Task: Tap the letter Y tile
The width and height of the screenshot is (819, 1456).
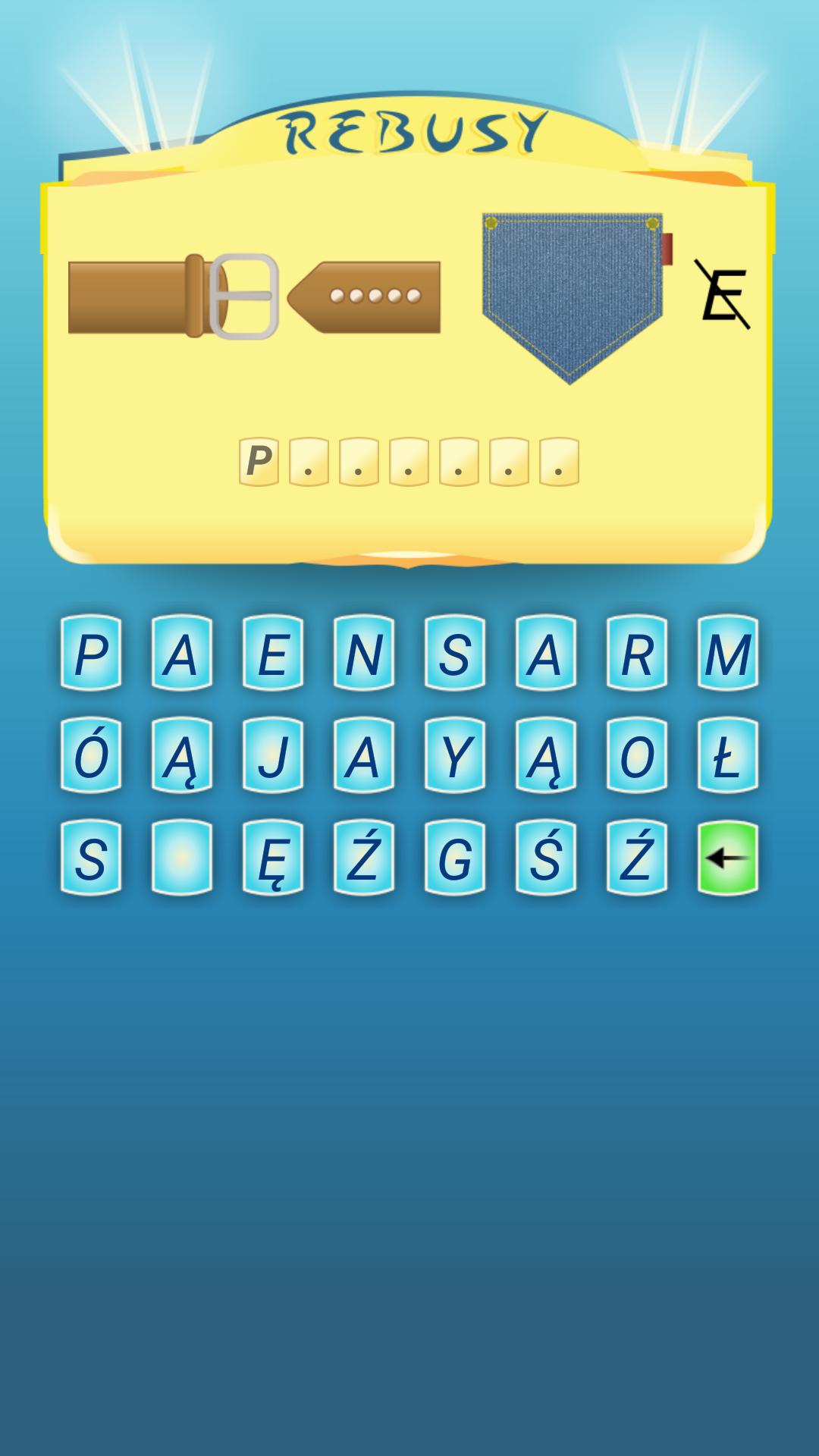Action: 455,755
